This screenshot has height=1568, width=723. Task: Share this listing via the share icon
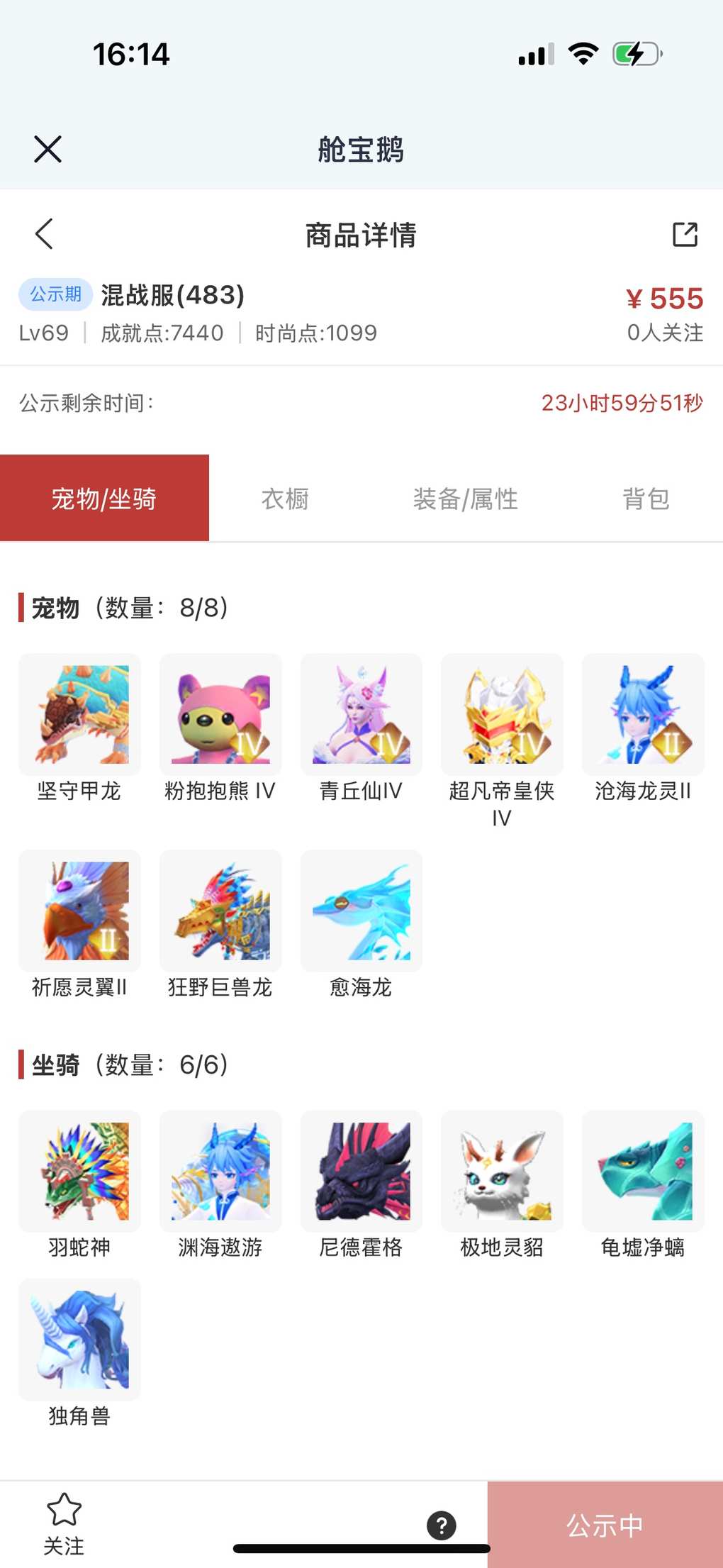[685, 234]
